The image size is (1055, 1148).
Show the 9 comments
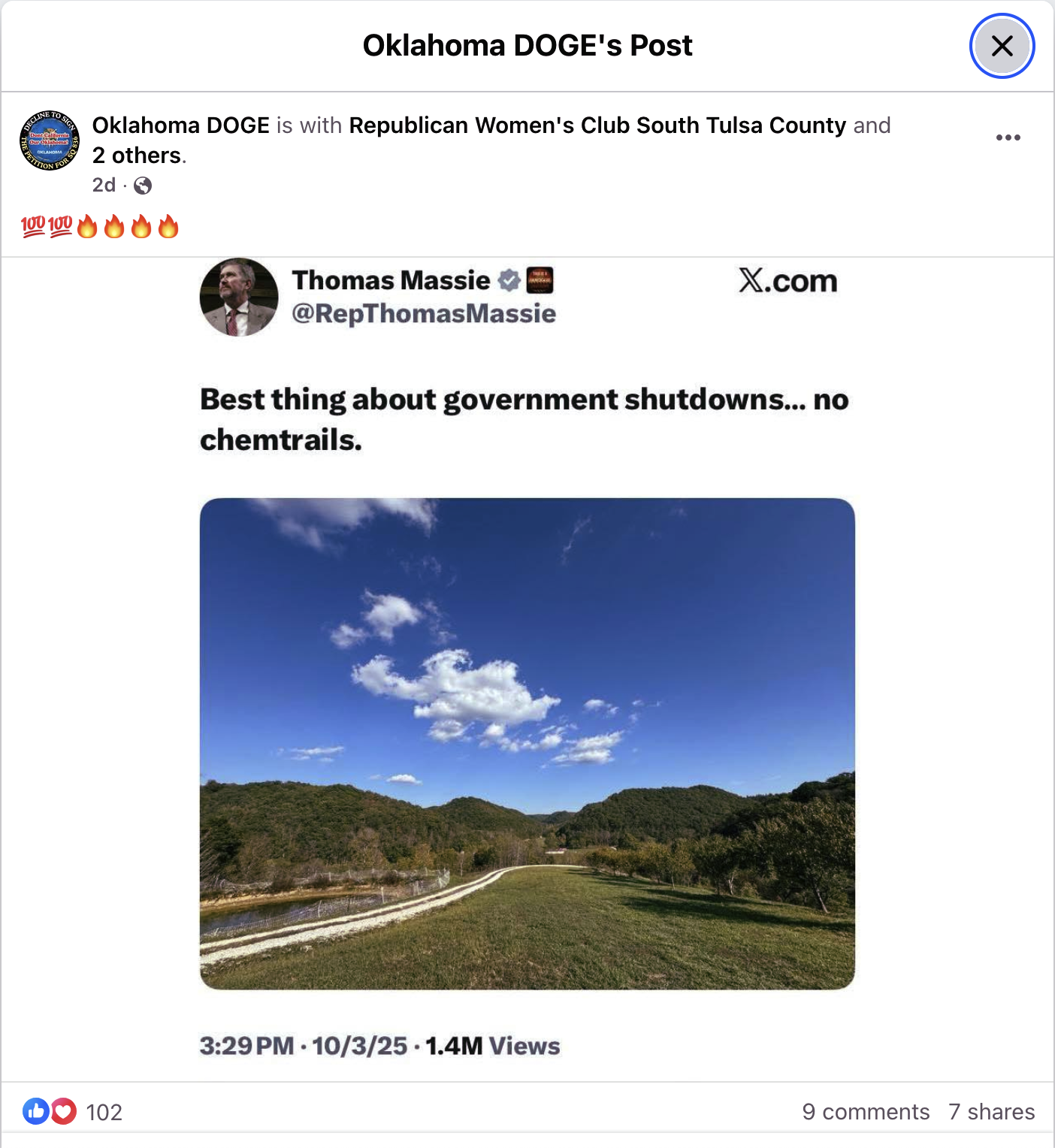click(x=866, y=1112)
